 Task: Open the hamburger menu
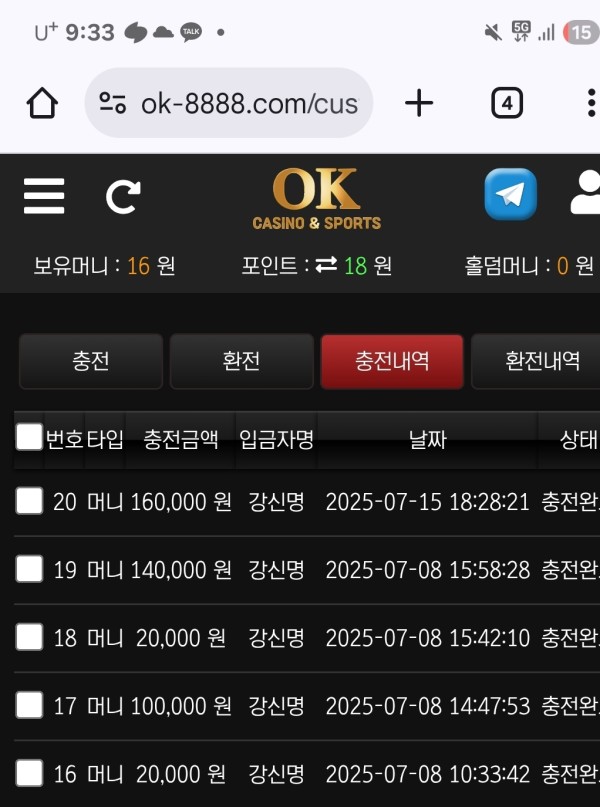(x=44, y=196)
